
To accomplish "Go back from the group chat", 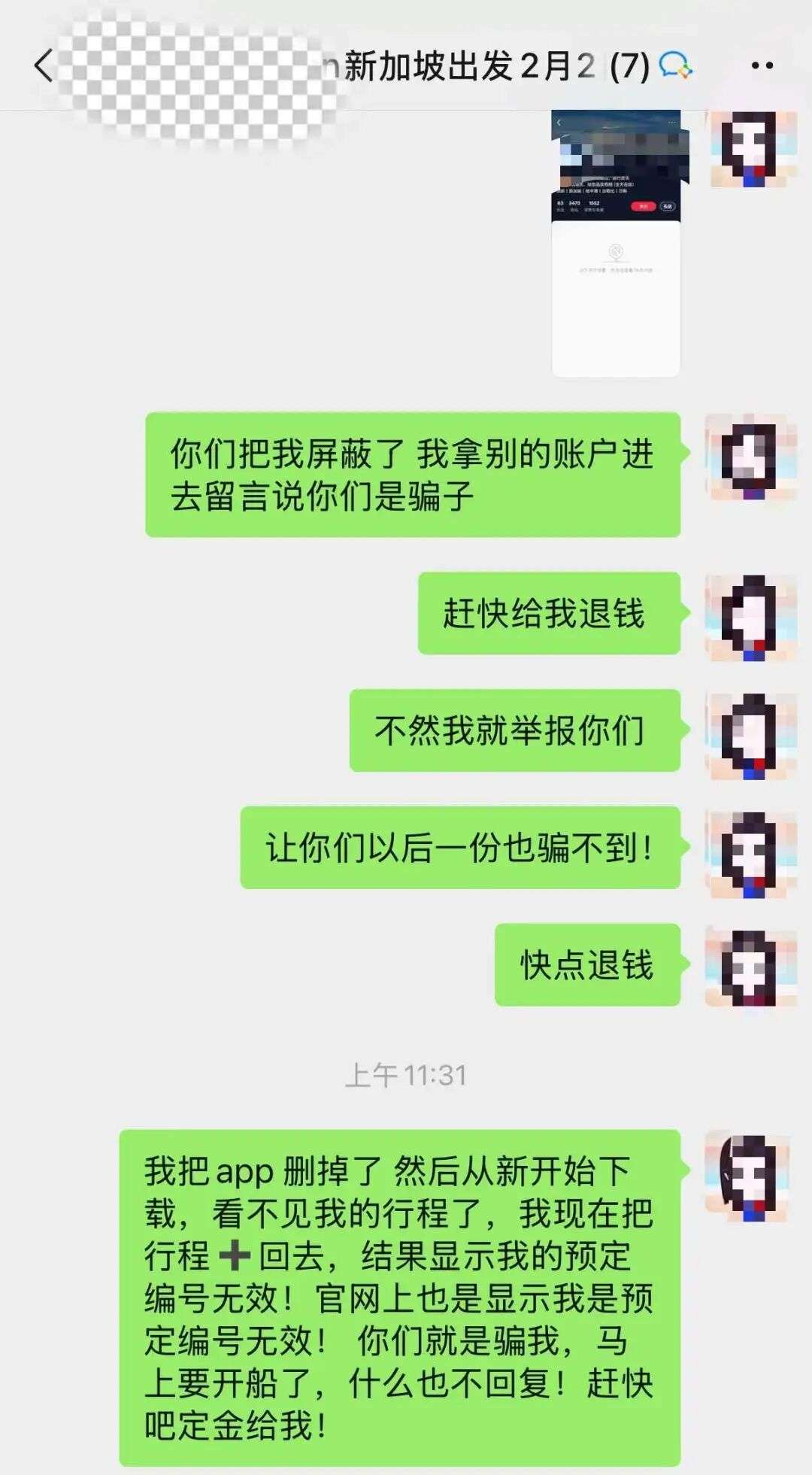I will (x=44, y=66).
